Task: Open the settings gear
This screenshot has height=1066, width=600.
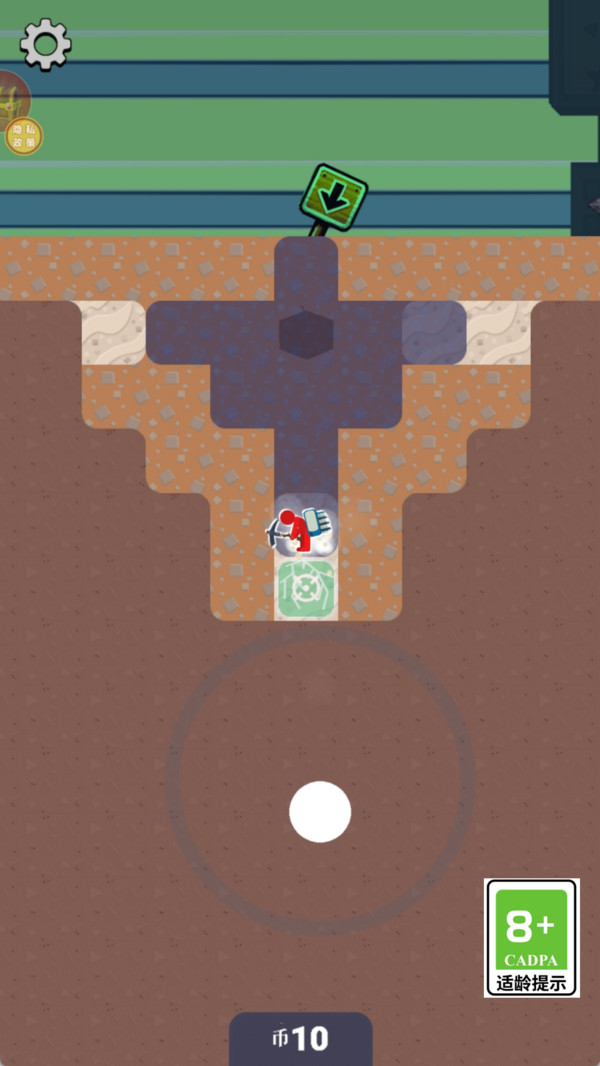Action: pos(45,44)
